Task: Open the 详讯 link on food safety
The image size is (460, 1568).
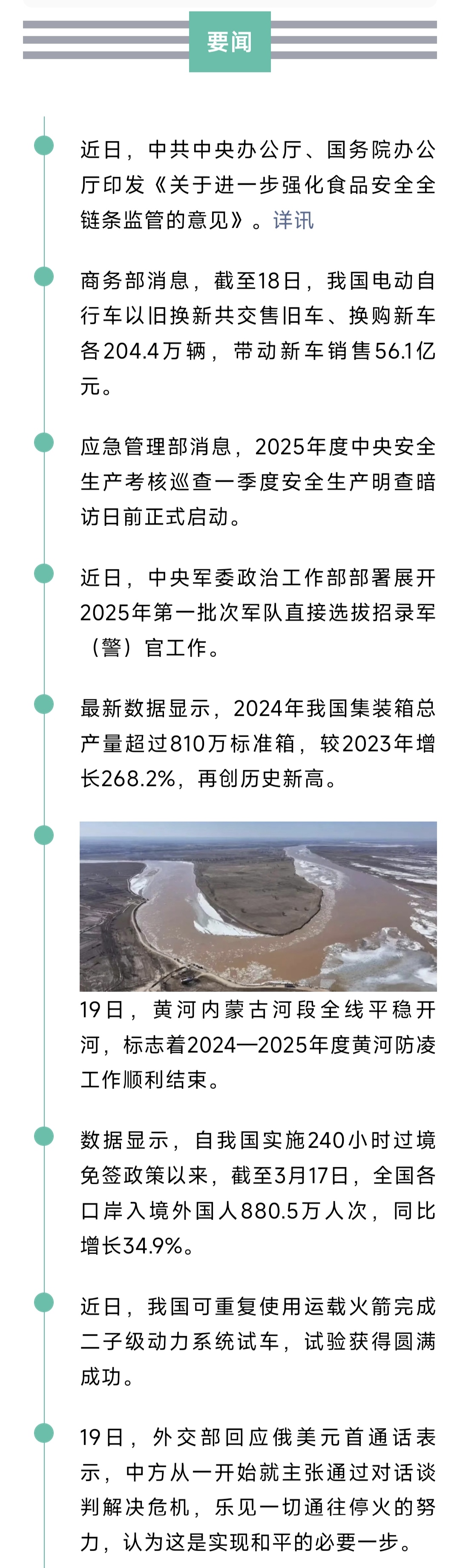Action: [293, 220]
